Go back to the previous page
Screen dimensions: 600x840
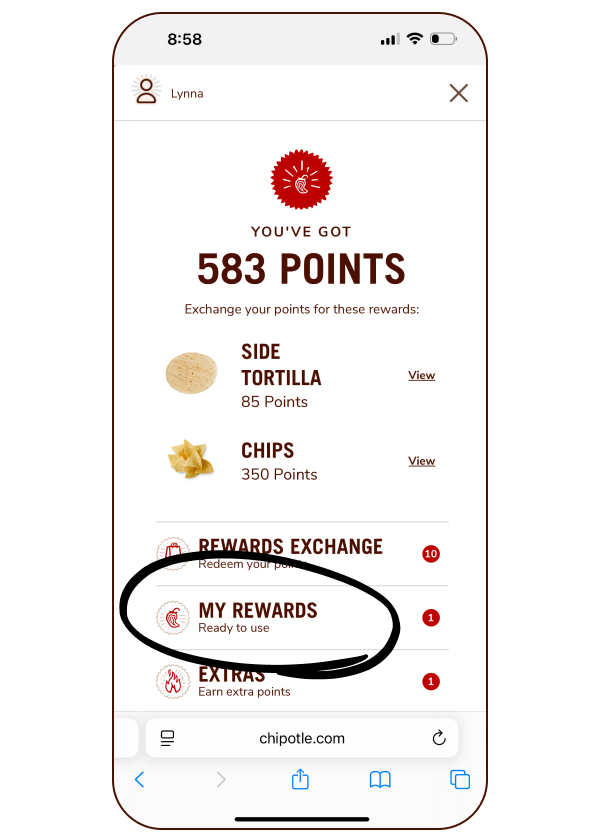[x=140, y=780]
